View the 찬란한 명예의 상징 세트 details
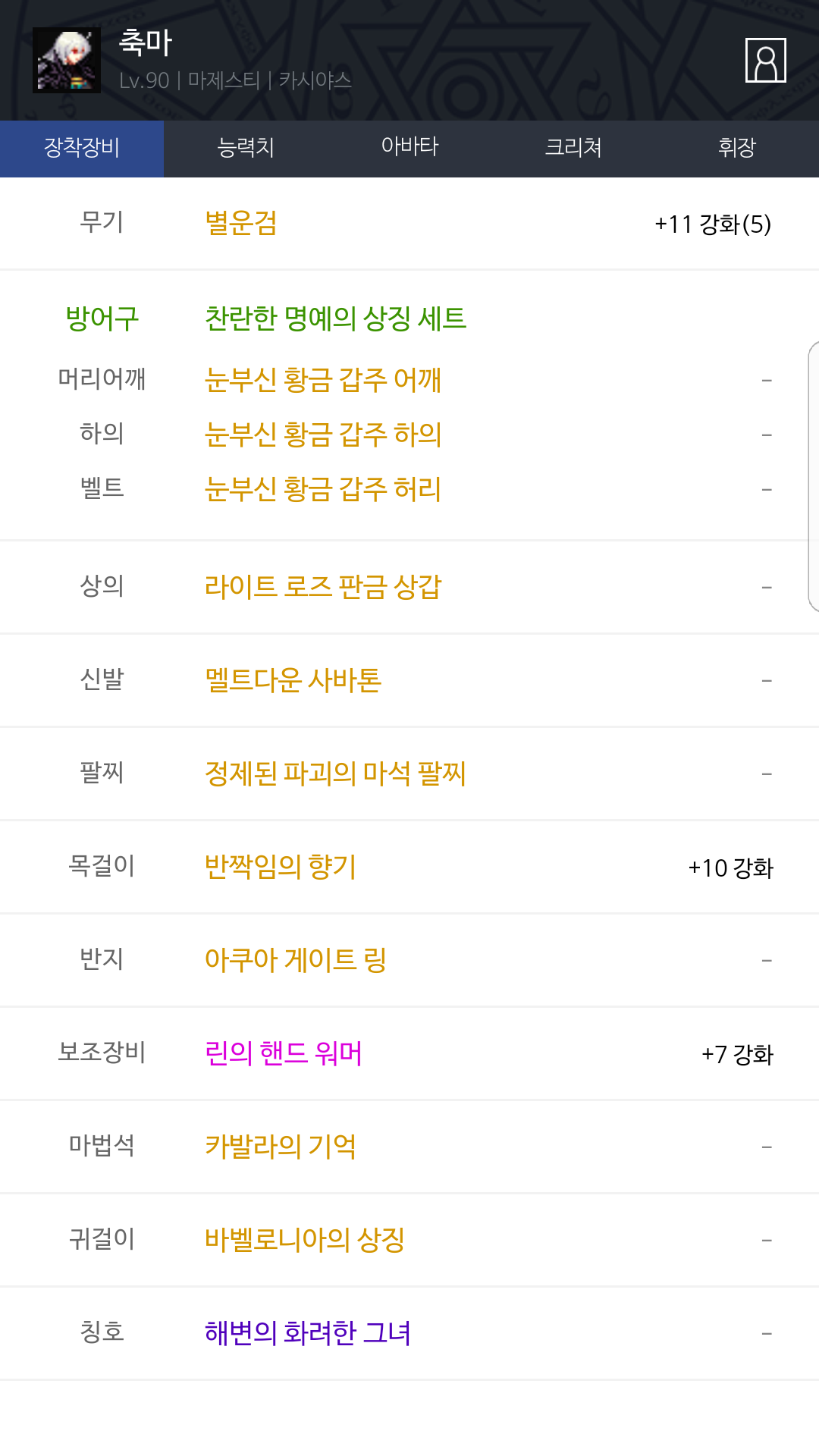Viewport: 819px width, 1456px height. (335, 318)
